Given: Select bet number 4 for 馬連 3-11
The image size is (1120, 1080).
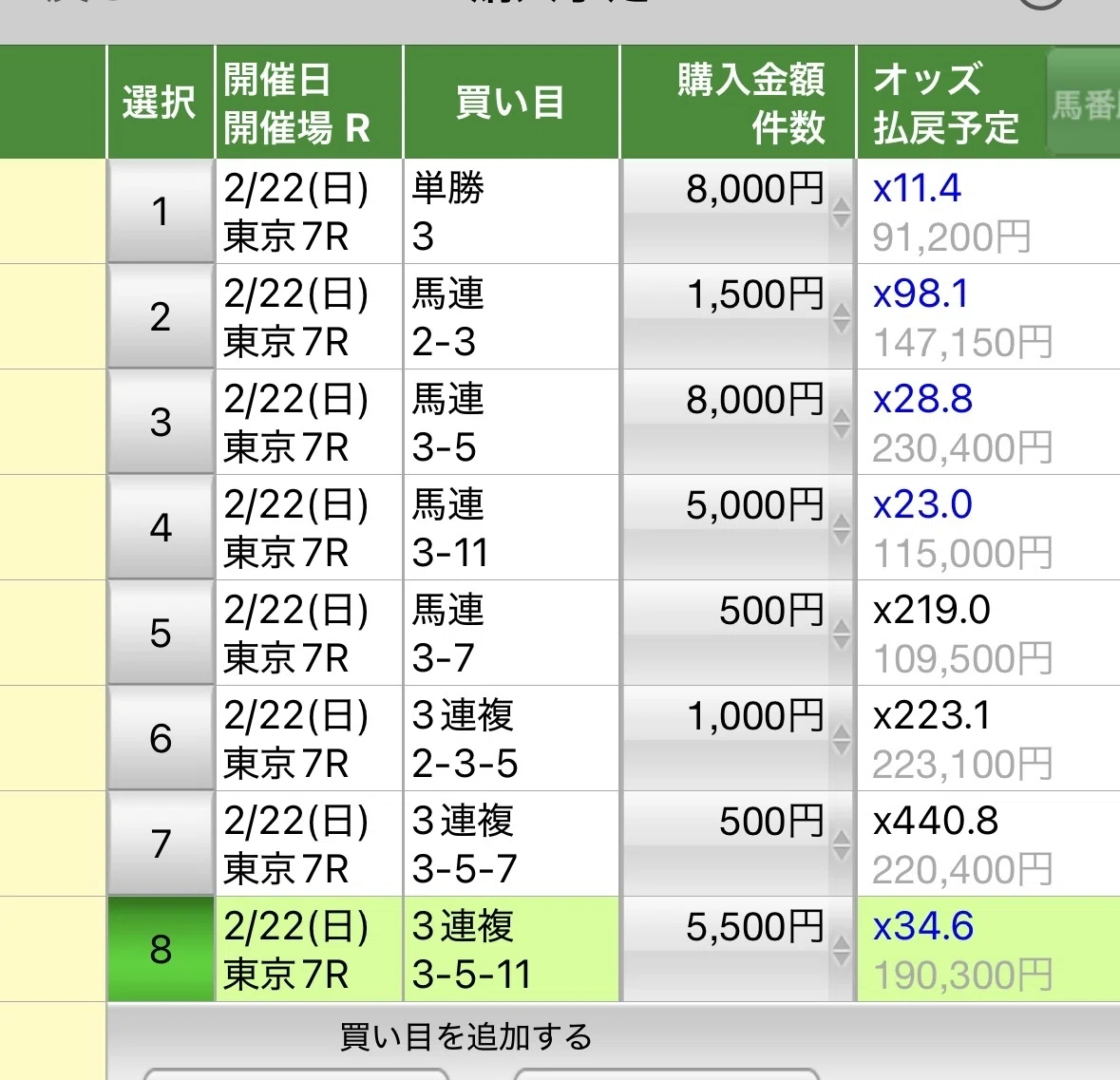Looking at the screenshot, I should [x=161, y=528].
